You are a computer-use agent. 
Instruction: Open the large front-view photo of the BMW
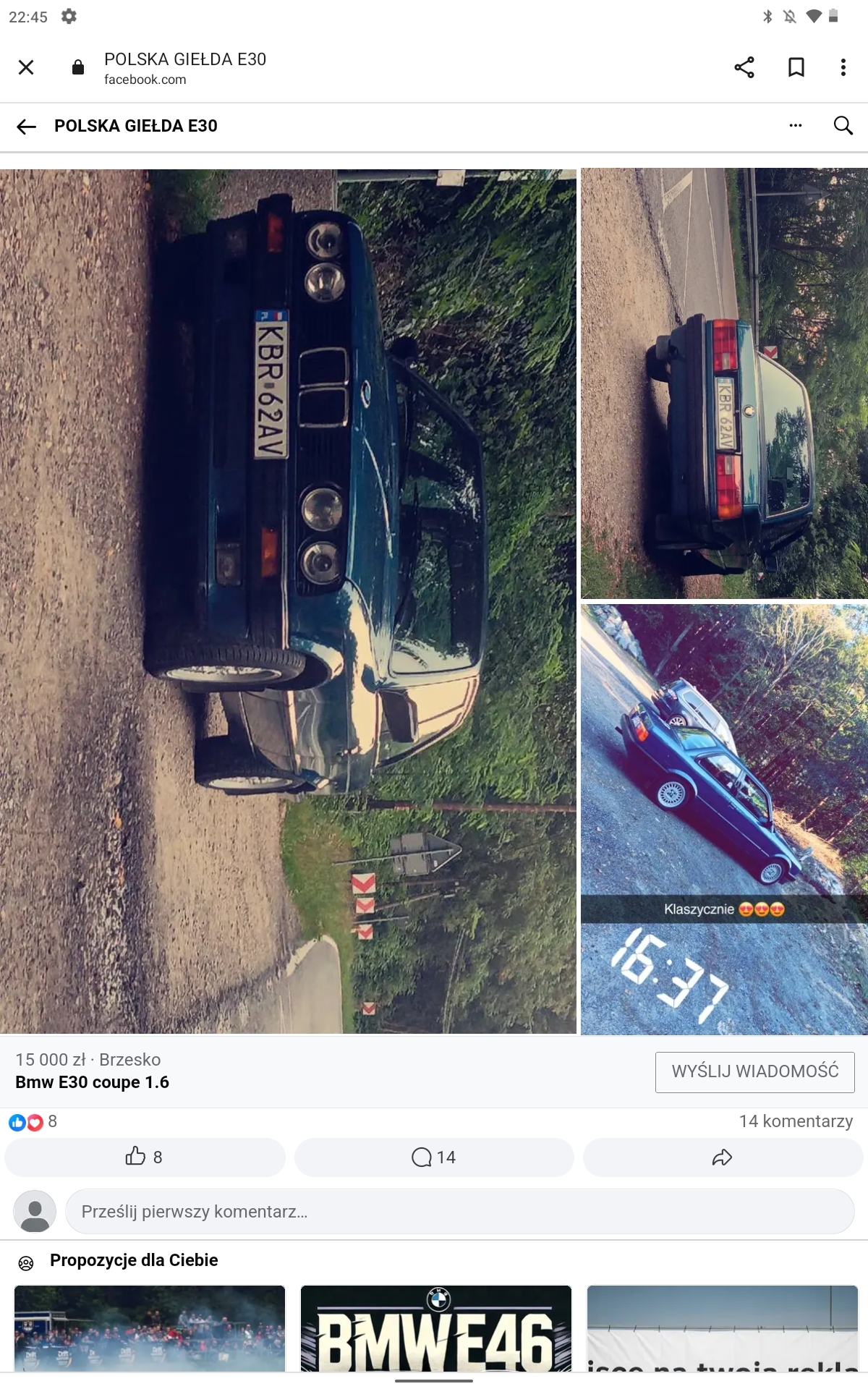point(288,600)
